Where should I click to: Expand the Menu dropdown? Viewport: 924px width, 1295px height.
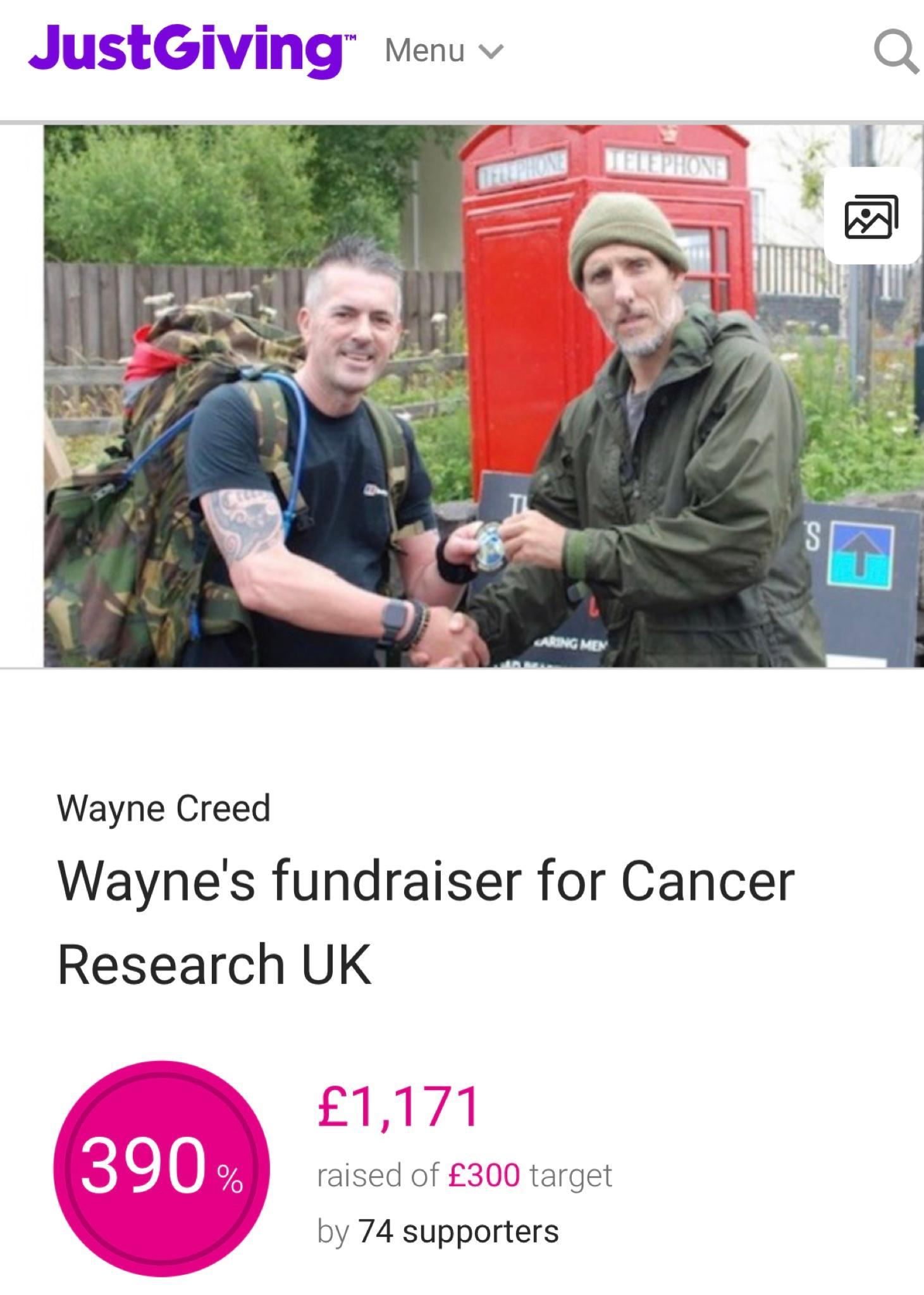(x=444, y=51)
